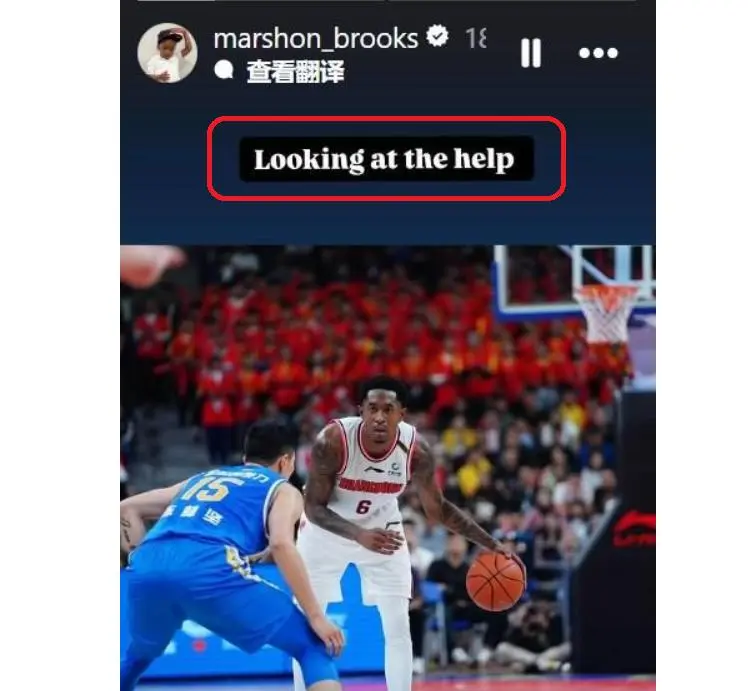The height and width of the screenshot is (691, 753).
Task: Tap 查看翻译 to see translation
Action: tap(295, 73)
